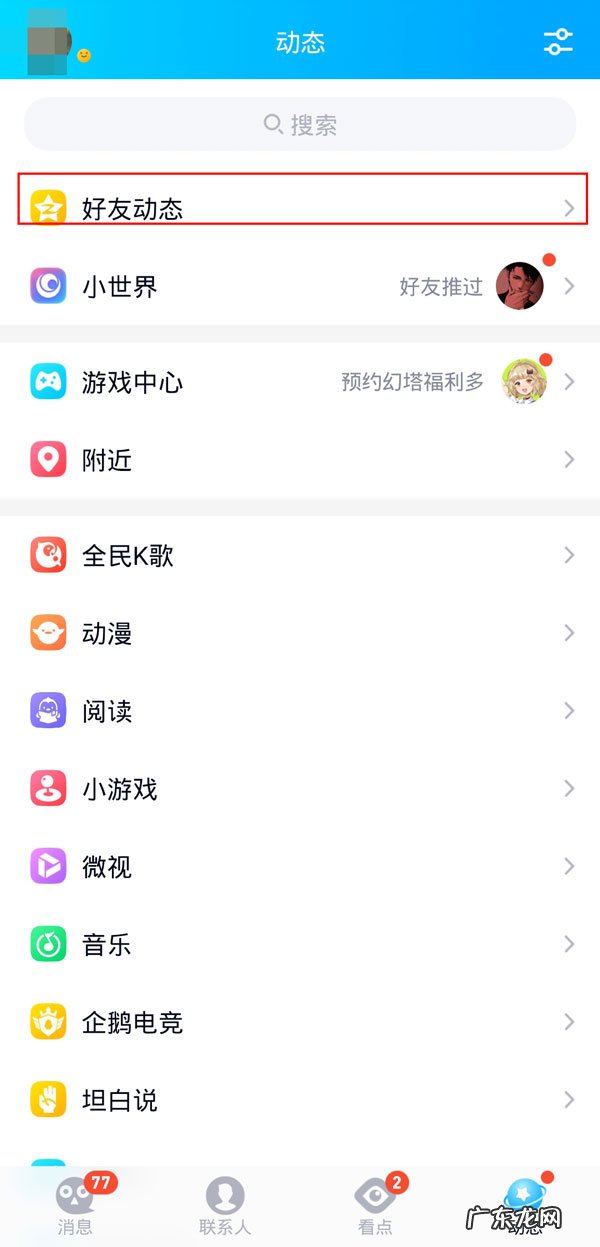Image resolution: width=600 pixels, height=1247 pixels.
Task: Open 小游戏 mini games
Action: (300, 789)
